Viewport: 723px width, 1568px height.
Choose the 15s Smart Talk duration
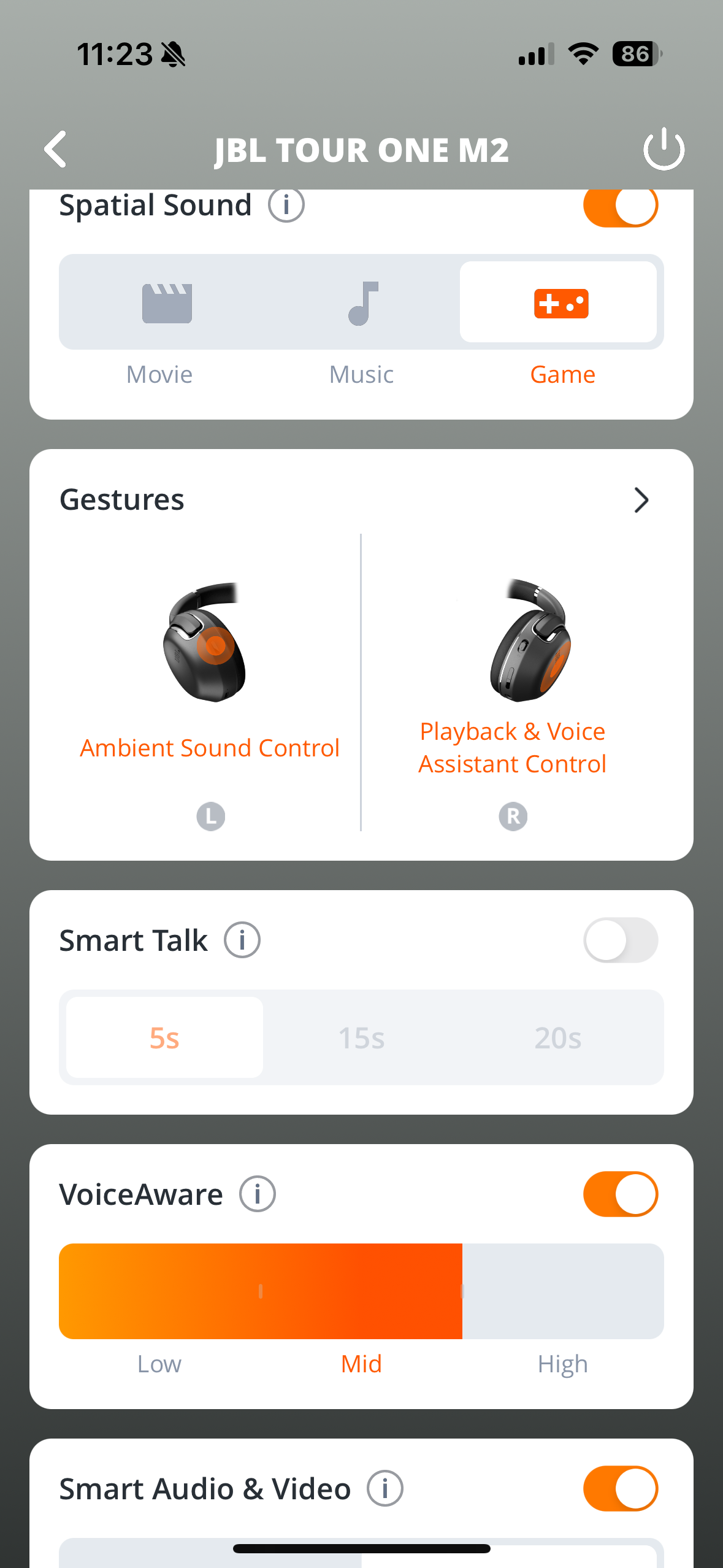[x=362, y=1037]
